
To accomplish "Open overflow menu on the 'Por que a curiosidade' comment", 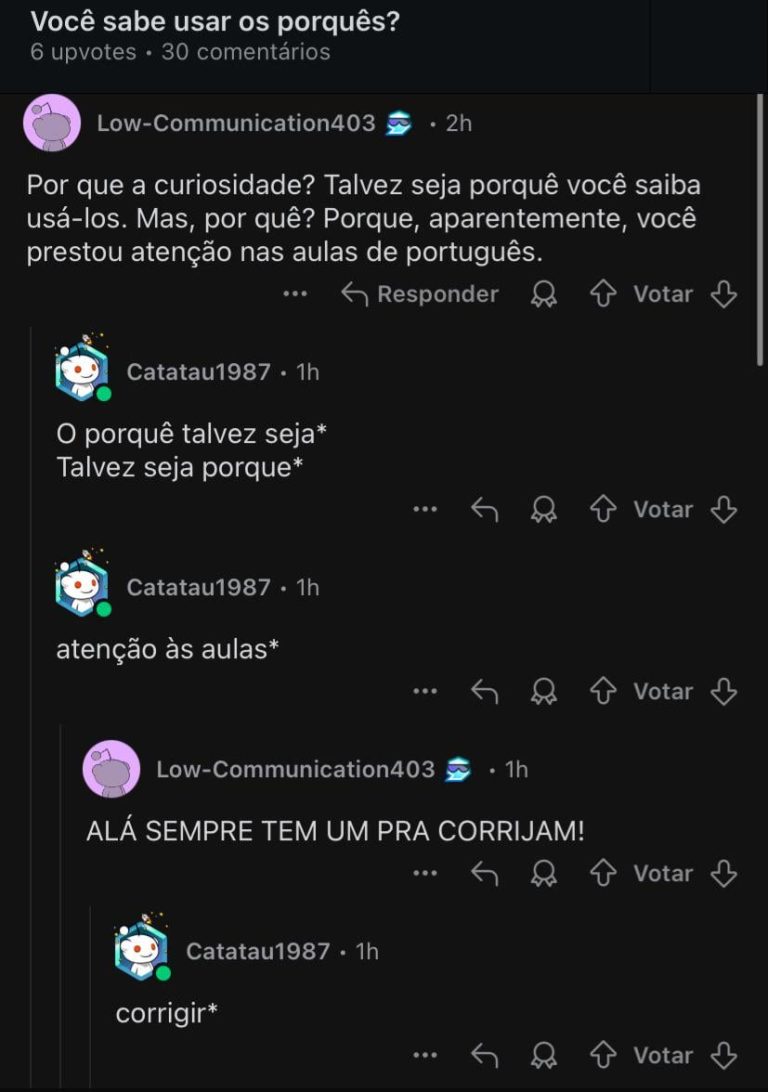I will (x=294, y=294).
